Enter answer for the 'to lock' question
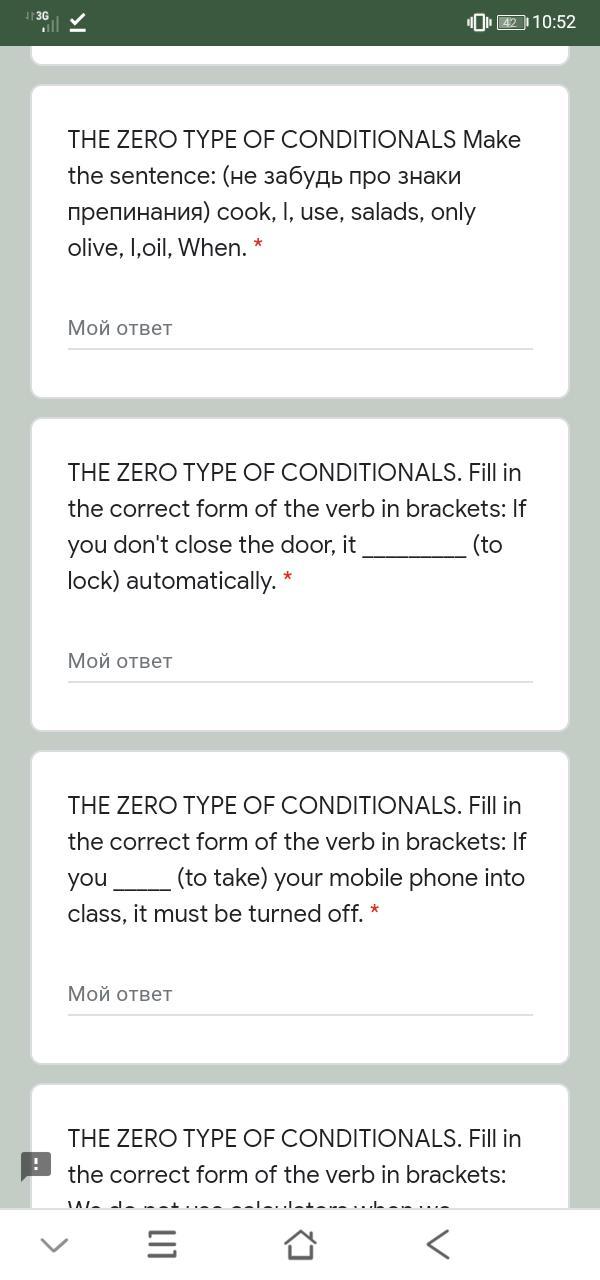600x1280 pixels. [x=300, y=662]
